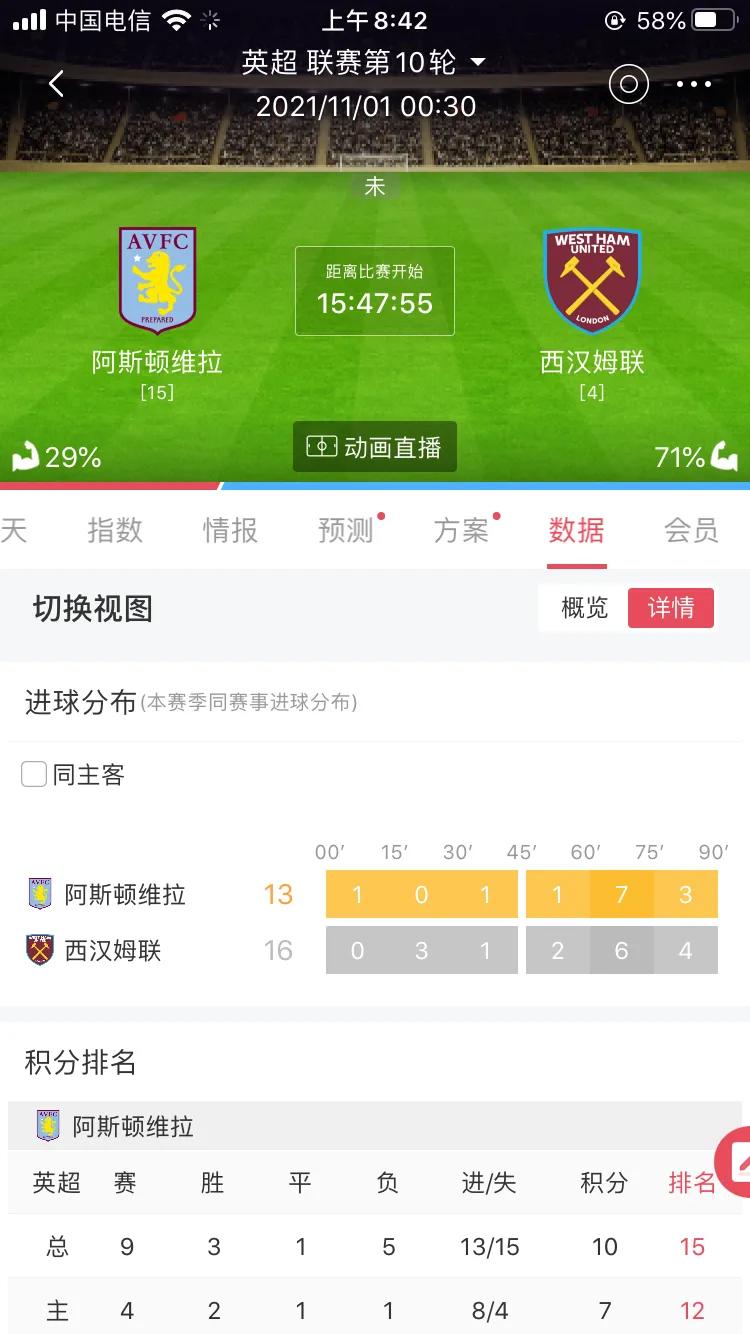Enable the 同主客 checkbox
Viewport: 750px width, 1334px height.
34,773
